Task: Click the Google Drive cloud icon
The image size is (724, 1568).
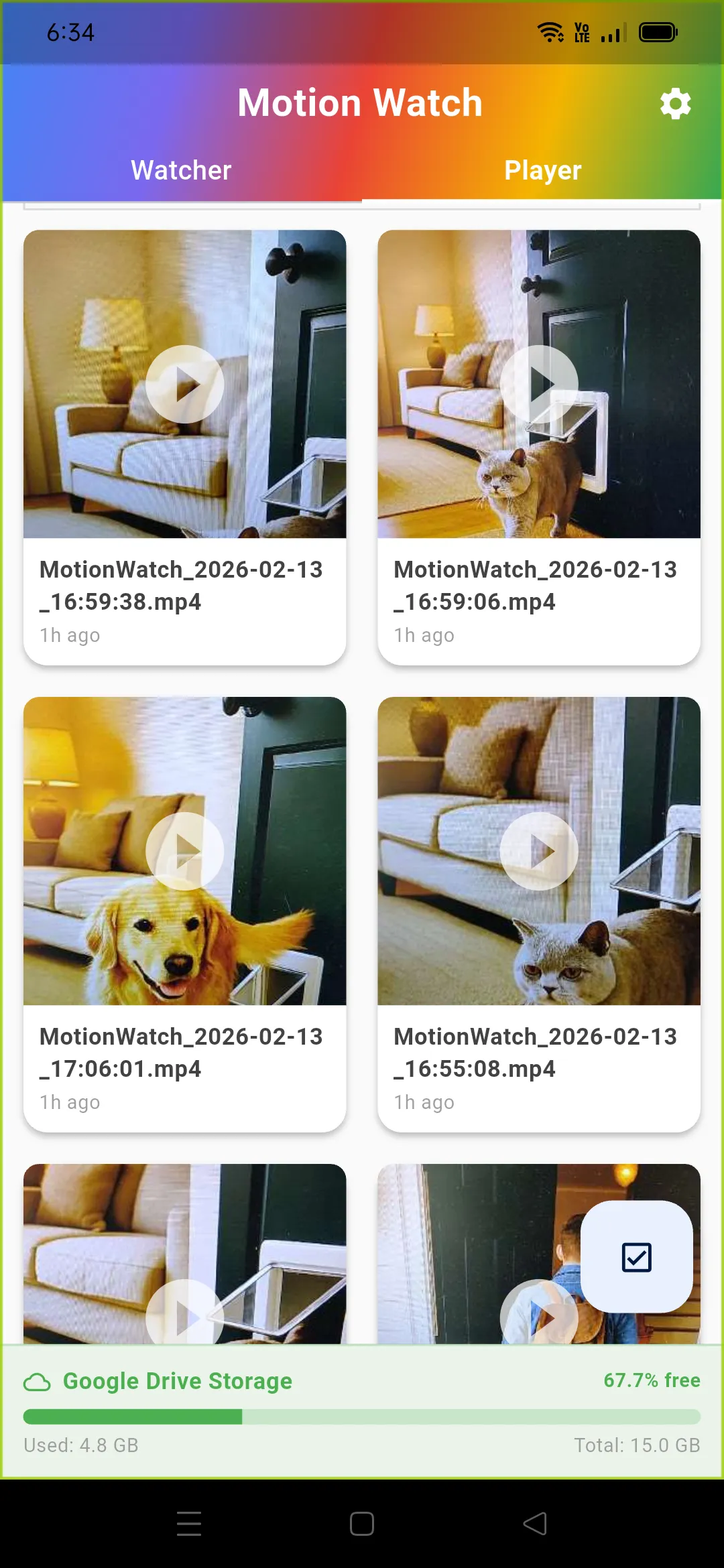Action: point(37,1380)
